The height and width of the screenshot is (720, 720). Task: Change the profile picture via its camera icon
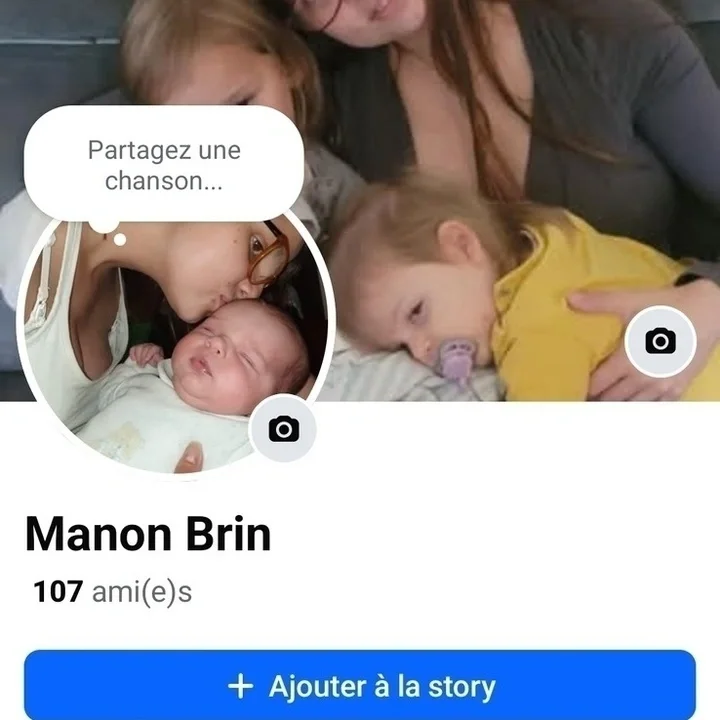click(x=284, y=429)
